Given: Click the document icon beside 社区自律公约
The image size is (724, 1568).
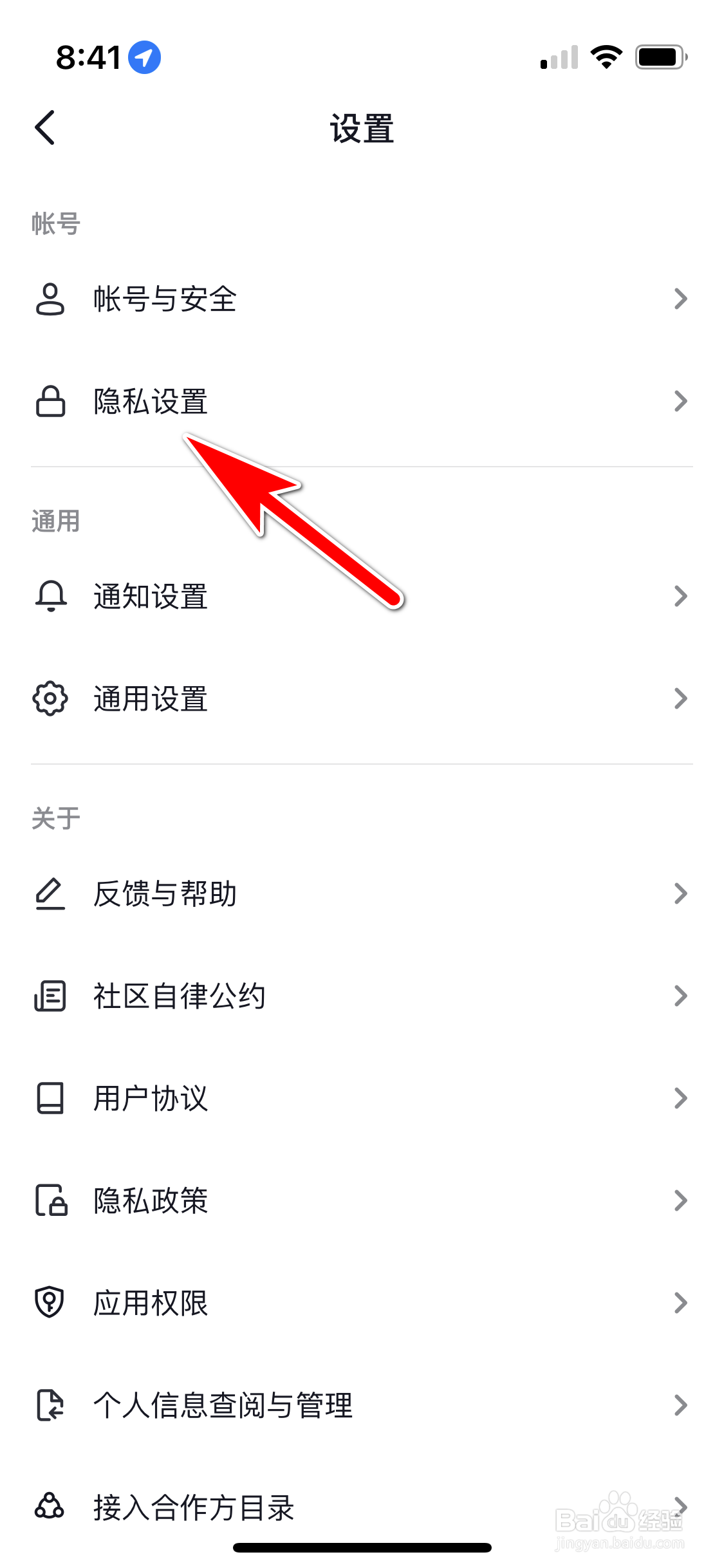Looking at the screenshot, I should [51, 996].
